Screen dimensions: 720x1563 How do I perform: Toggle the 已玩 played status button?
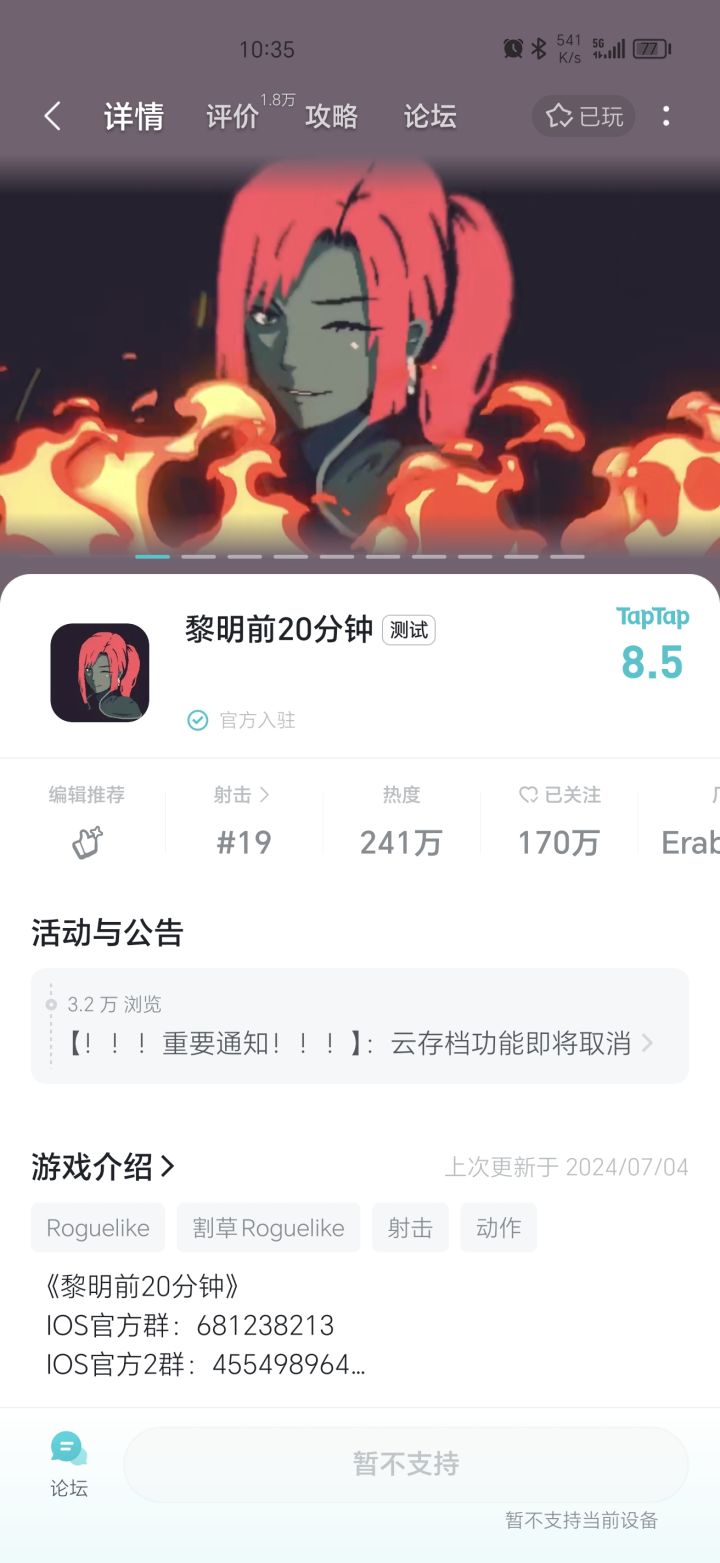coord(583,116)
